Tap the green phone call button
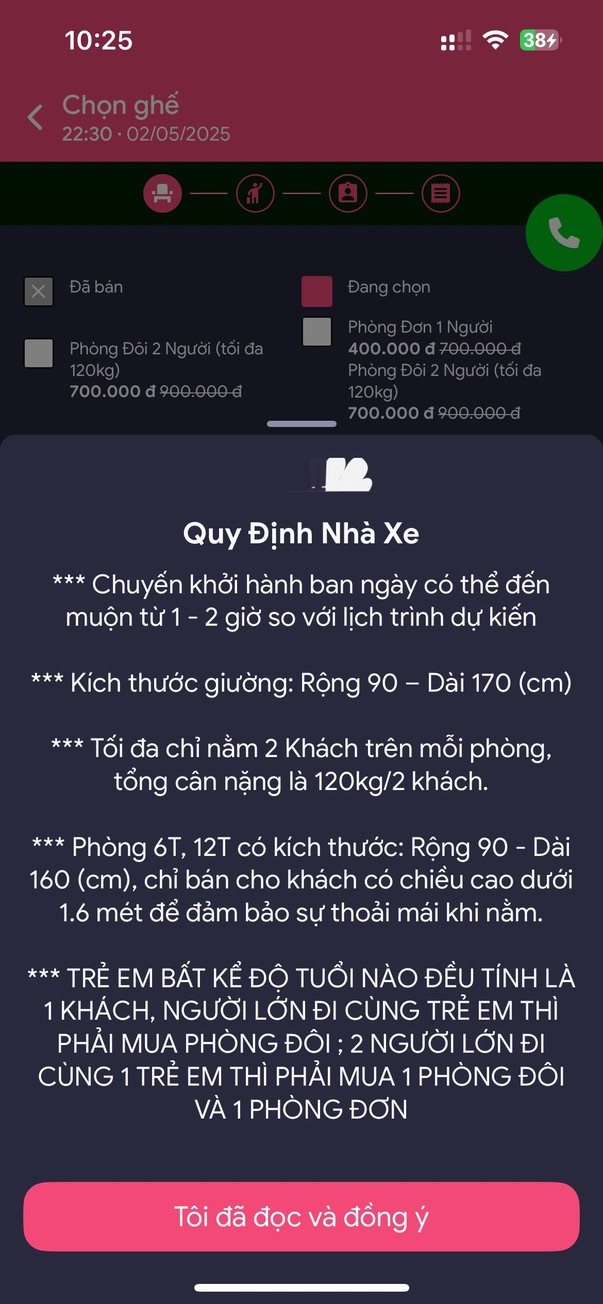This screenshot has height=1304, width=603. click(563, 232)
